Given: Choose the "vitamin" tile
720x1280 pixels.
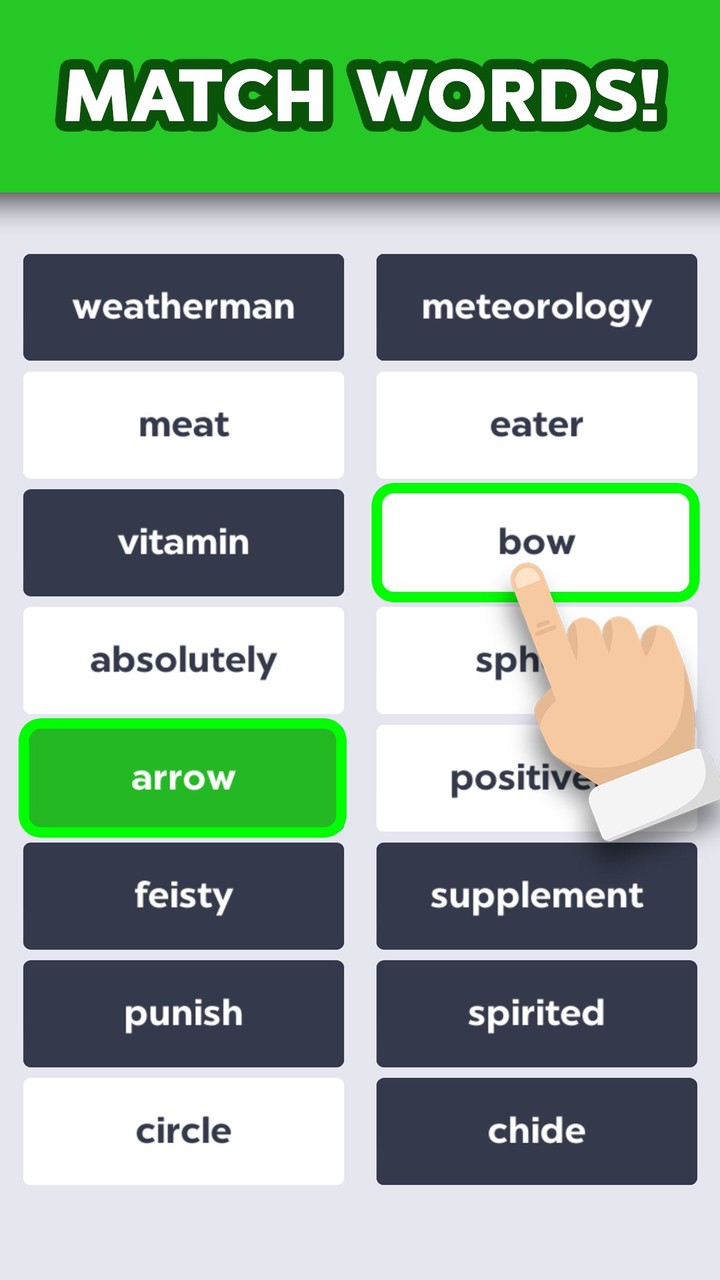Looking at the screenshot, I should 183,542.
